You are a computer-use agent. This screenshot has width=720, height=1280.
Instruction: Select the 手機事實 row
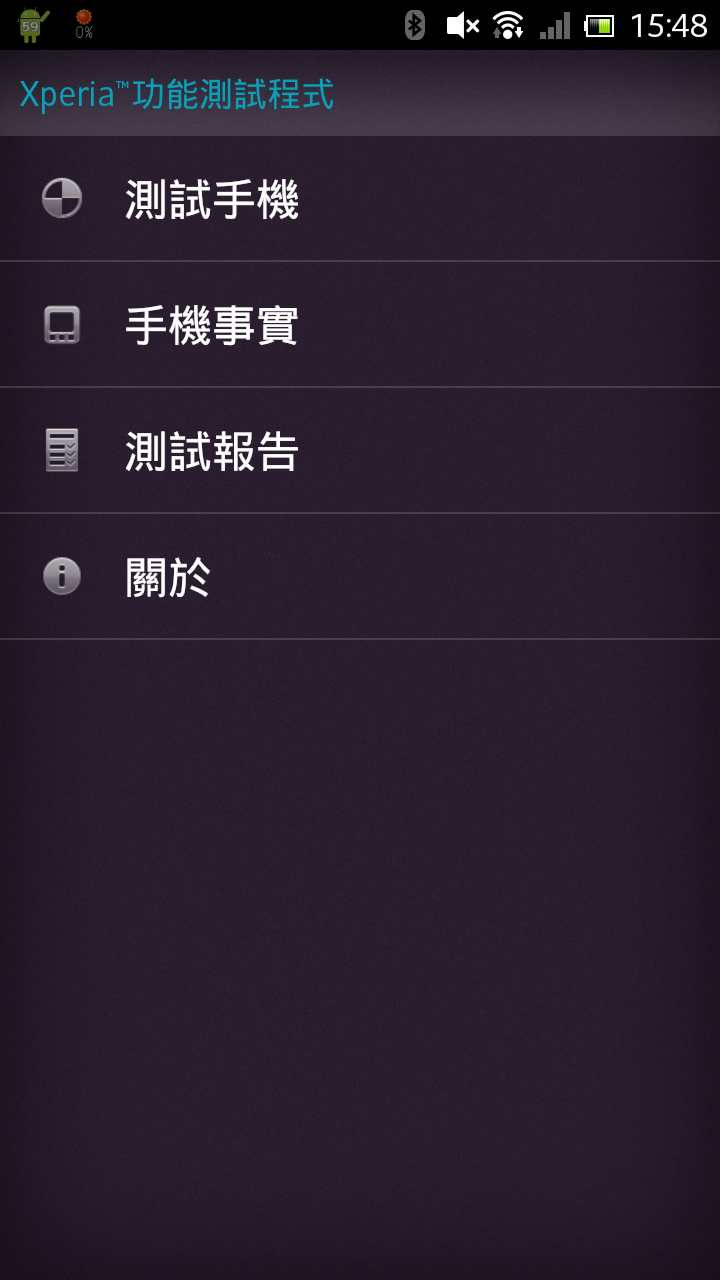(x=212, y=325)
